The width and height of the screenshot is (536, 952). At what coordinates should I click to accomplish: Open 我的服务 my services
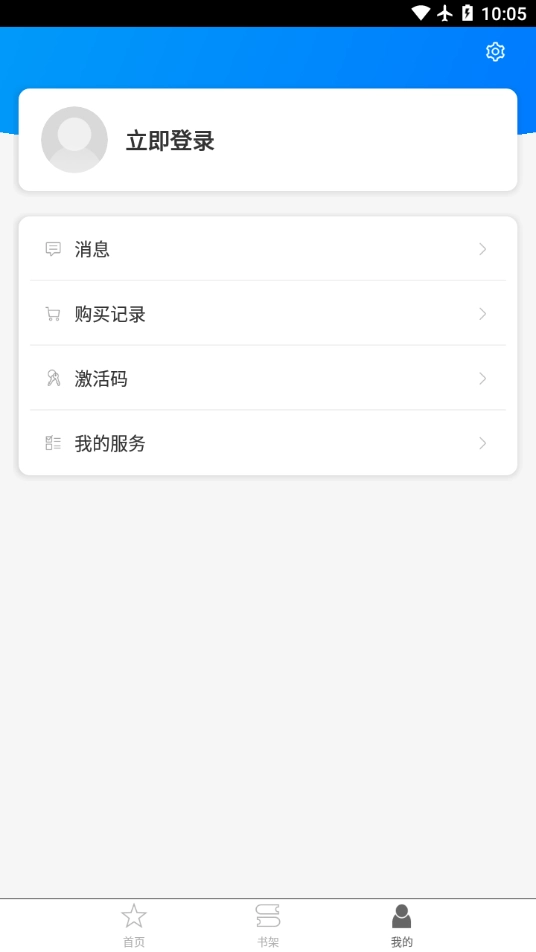tap(268, 443)
